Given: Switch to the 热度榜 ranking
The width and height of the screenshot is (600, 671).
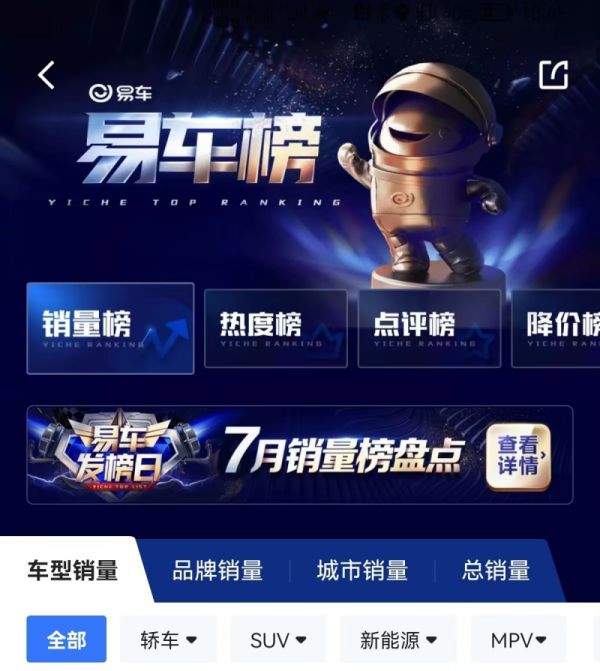Looking at the screenshot, I should (x=275, y=328).
